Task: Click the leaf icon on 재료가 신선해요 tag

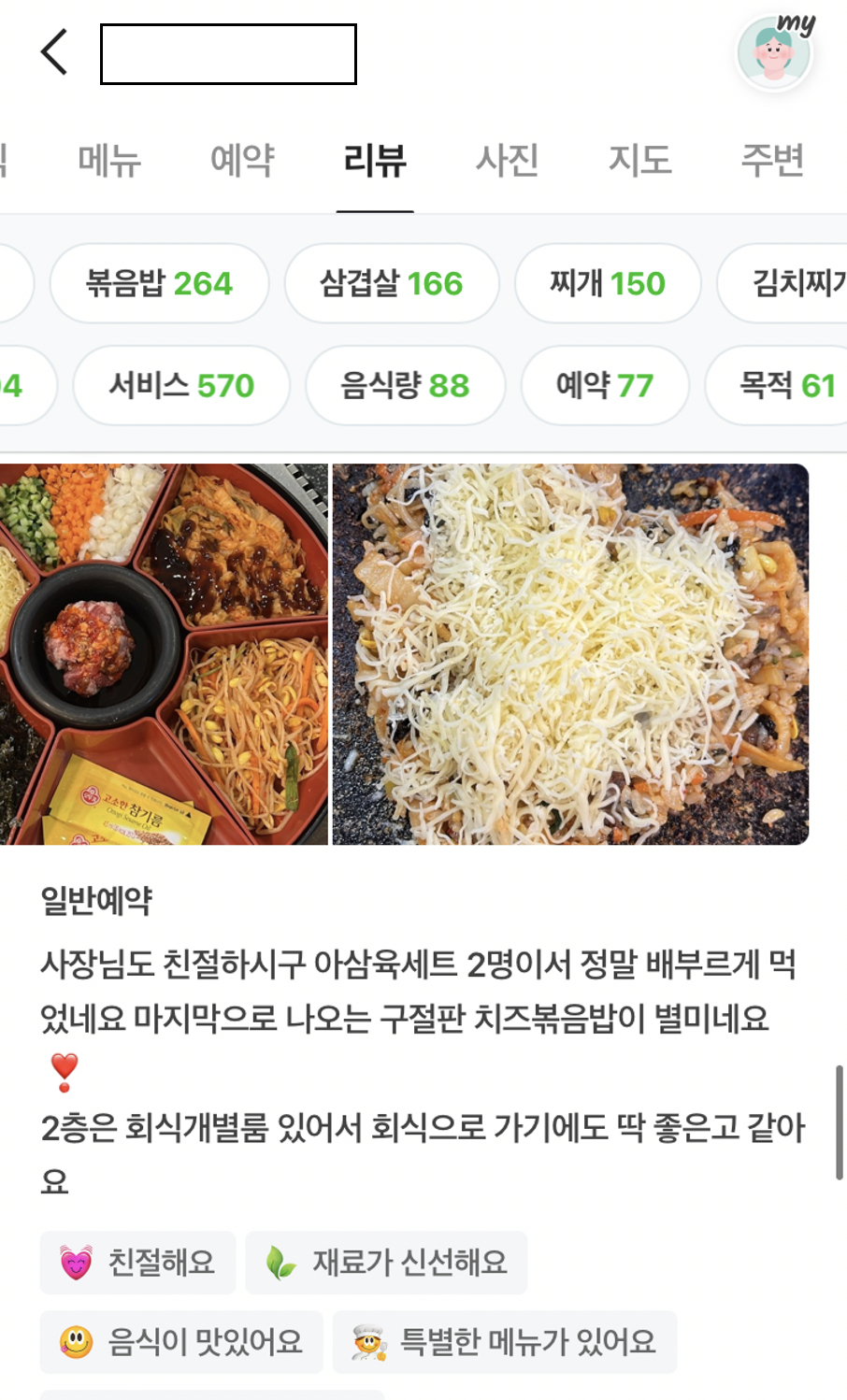Action: [278, 1262]
